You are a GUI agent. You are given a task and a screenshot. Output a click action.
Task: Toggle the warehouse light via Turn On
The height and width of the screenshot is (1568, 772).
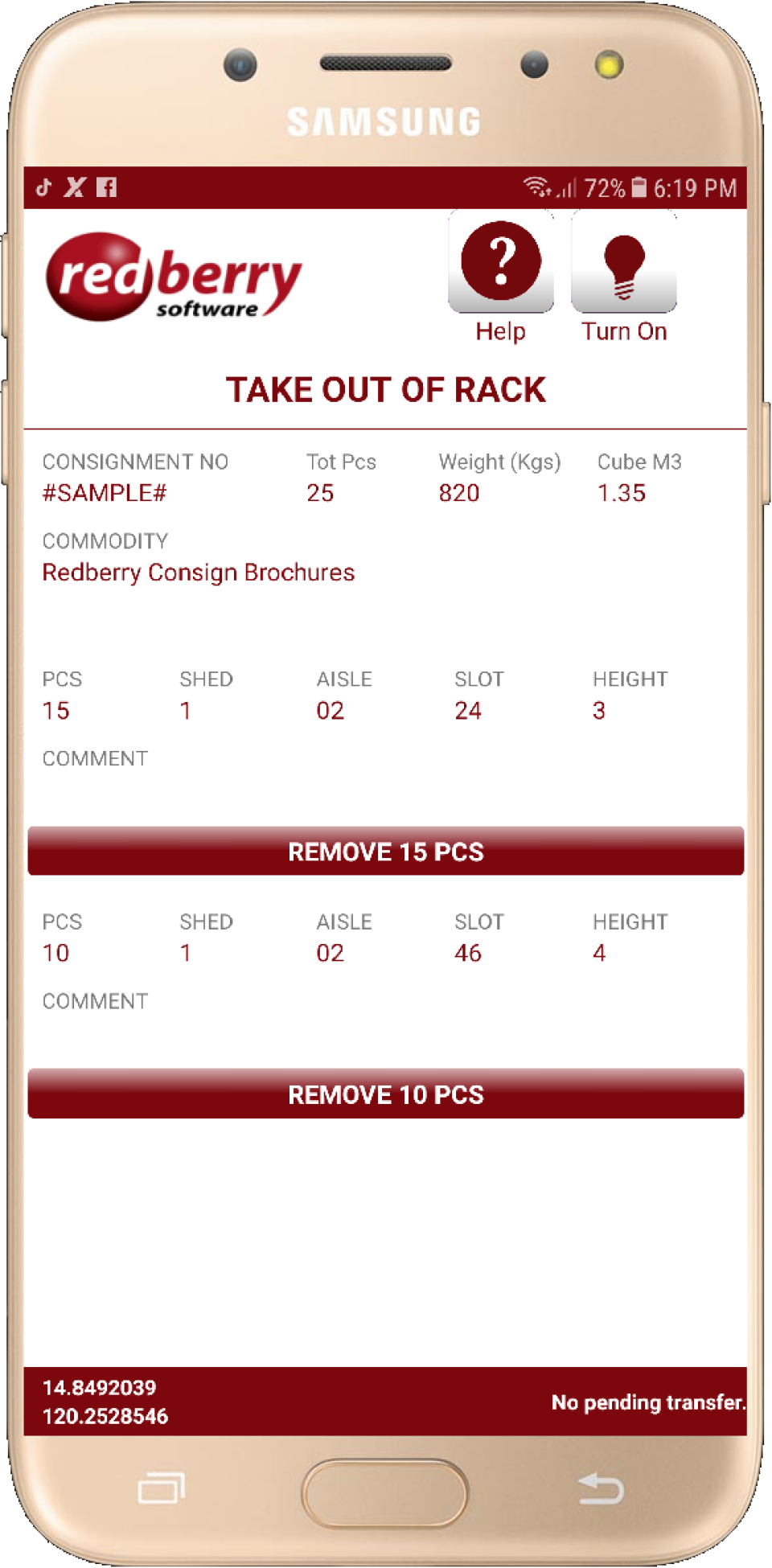point(624,265)
